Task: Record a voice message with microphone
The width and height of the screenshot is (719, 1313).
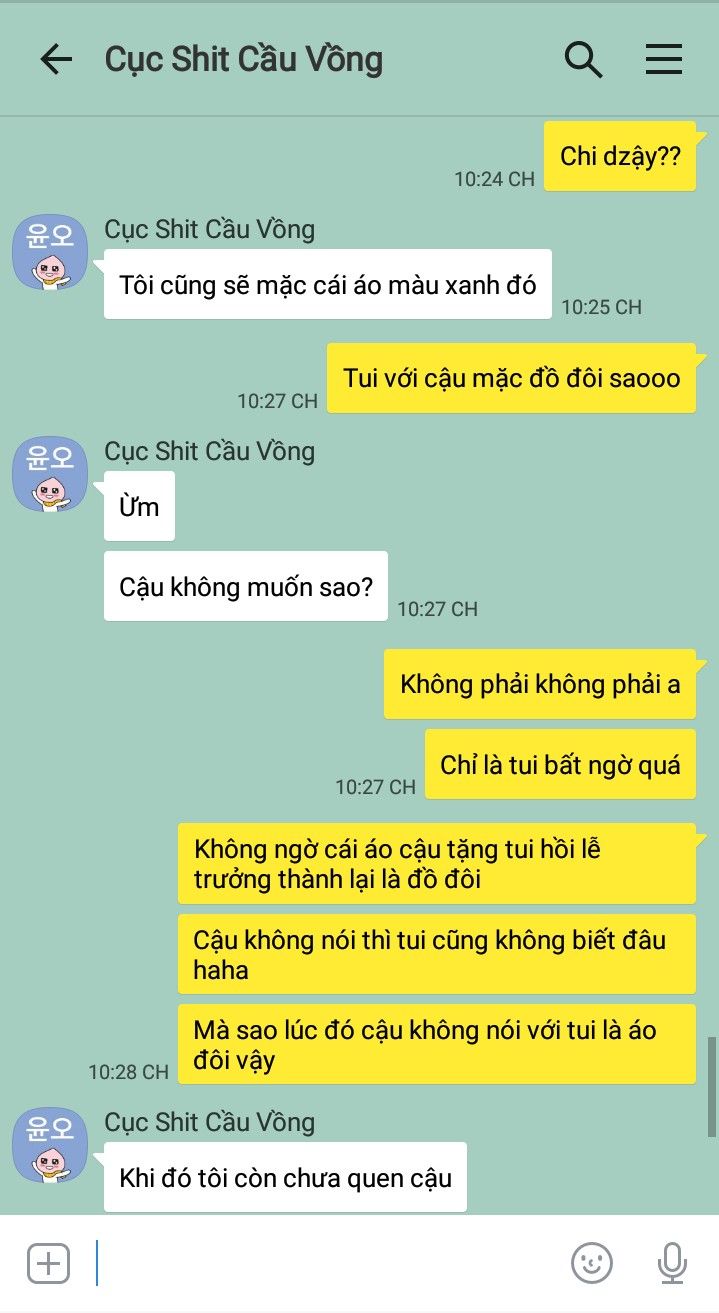Action: (x=672, y=1263)
